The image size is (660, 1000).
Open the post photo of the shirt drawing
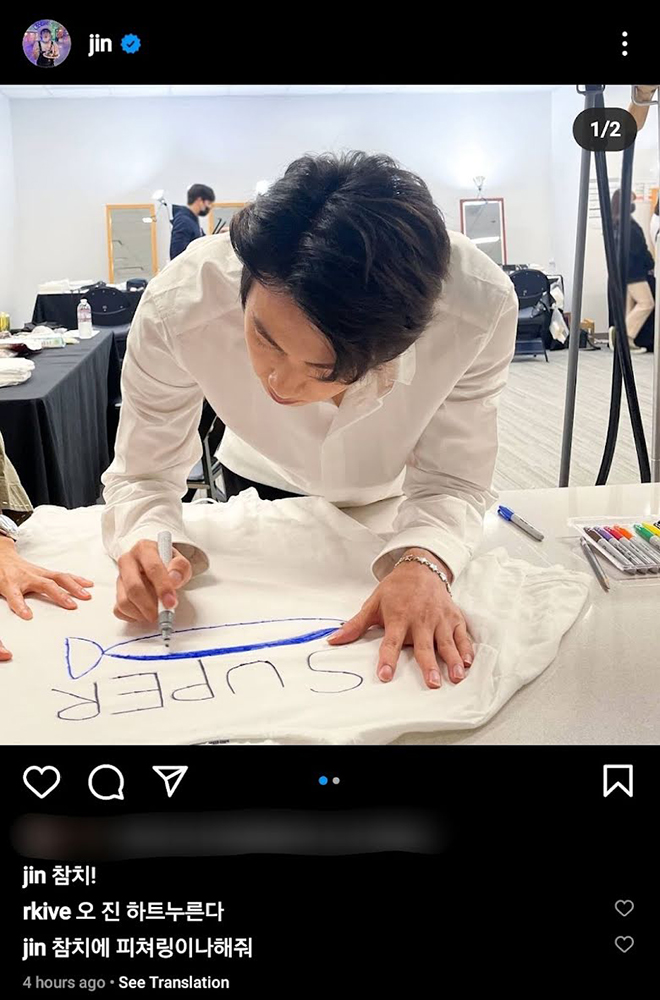point(330,414)
